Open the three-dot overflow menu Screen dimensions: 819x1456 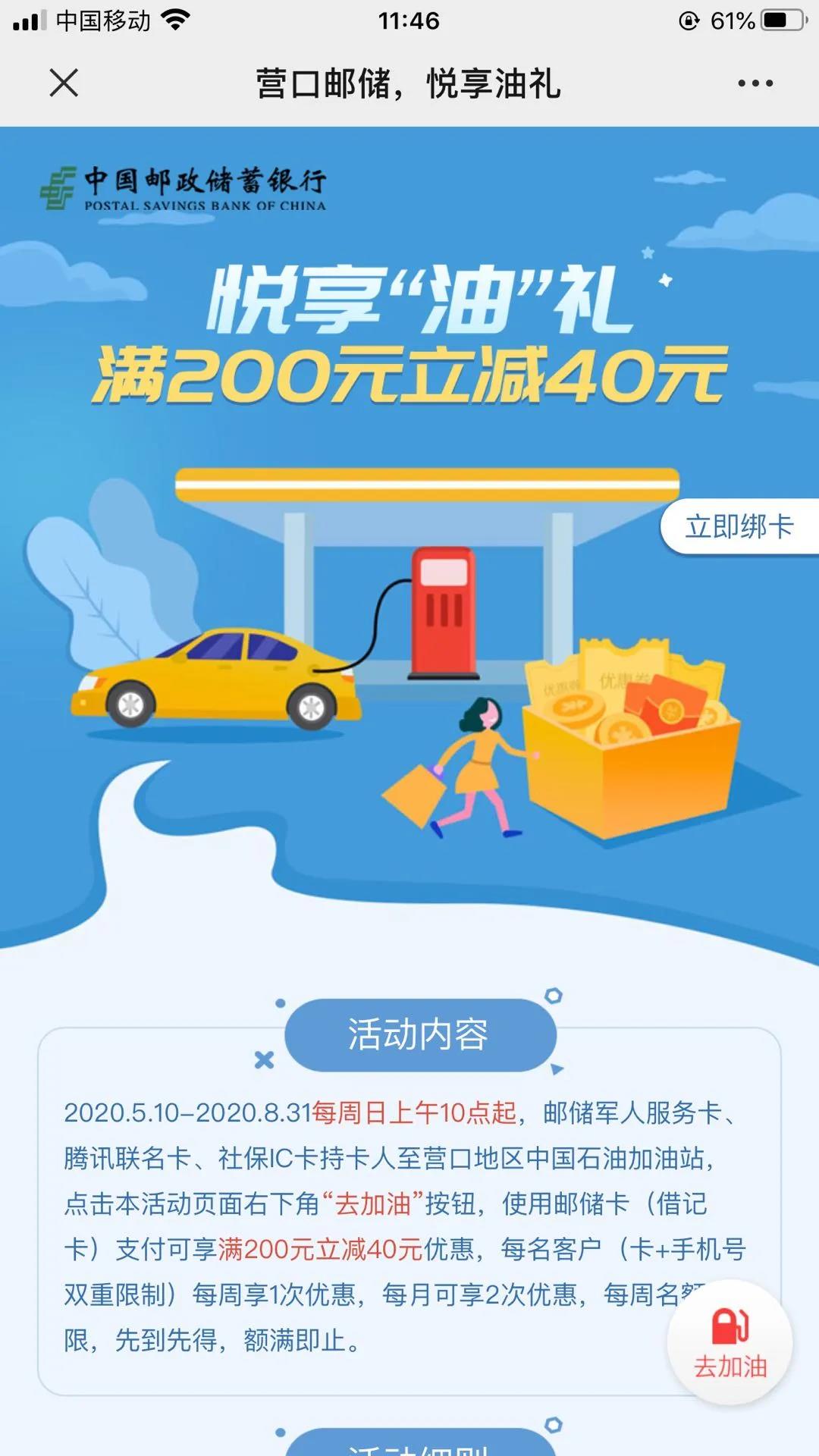[755, 83]
